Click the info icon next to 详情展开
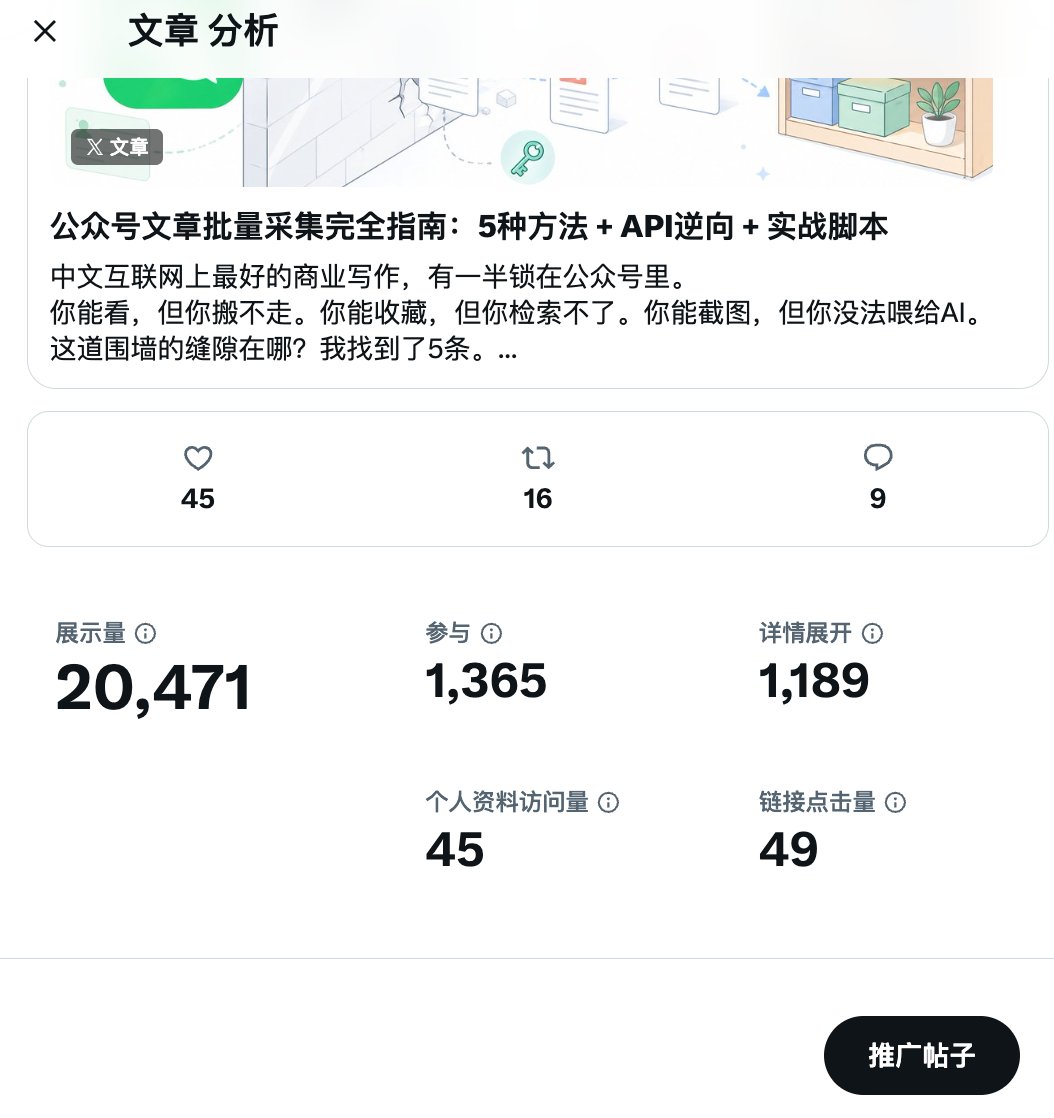This screenshot has width=1054, height=1118. point(873,634)
